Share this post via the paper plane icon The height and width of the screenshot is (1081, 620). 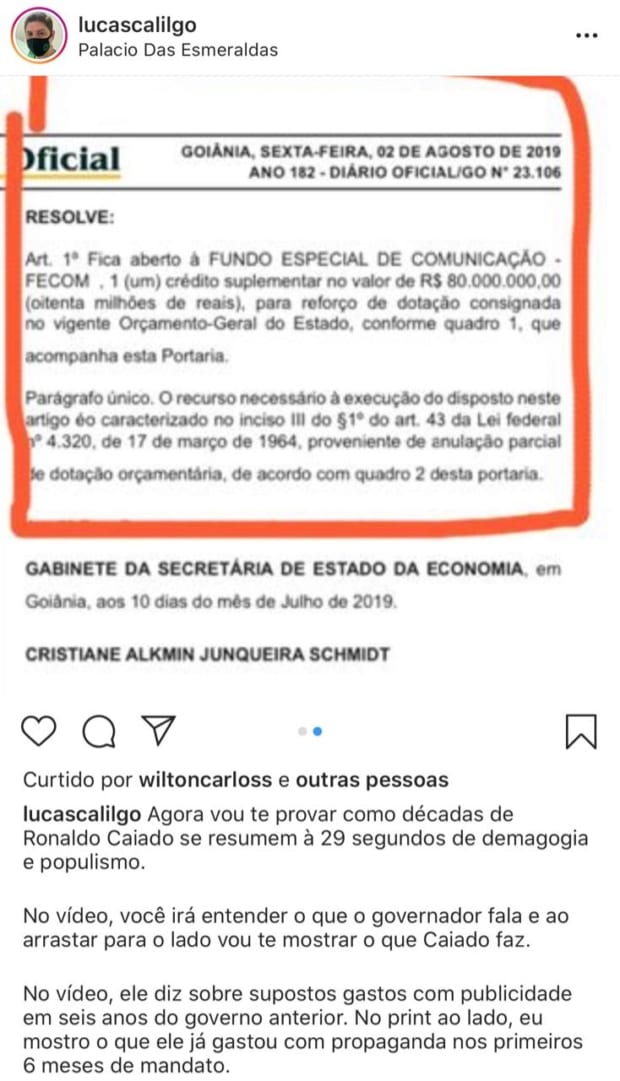157,730
